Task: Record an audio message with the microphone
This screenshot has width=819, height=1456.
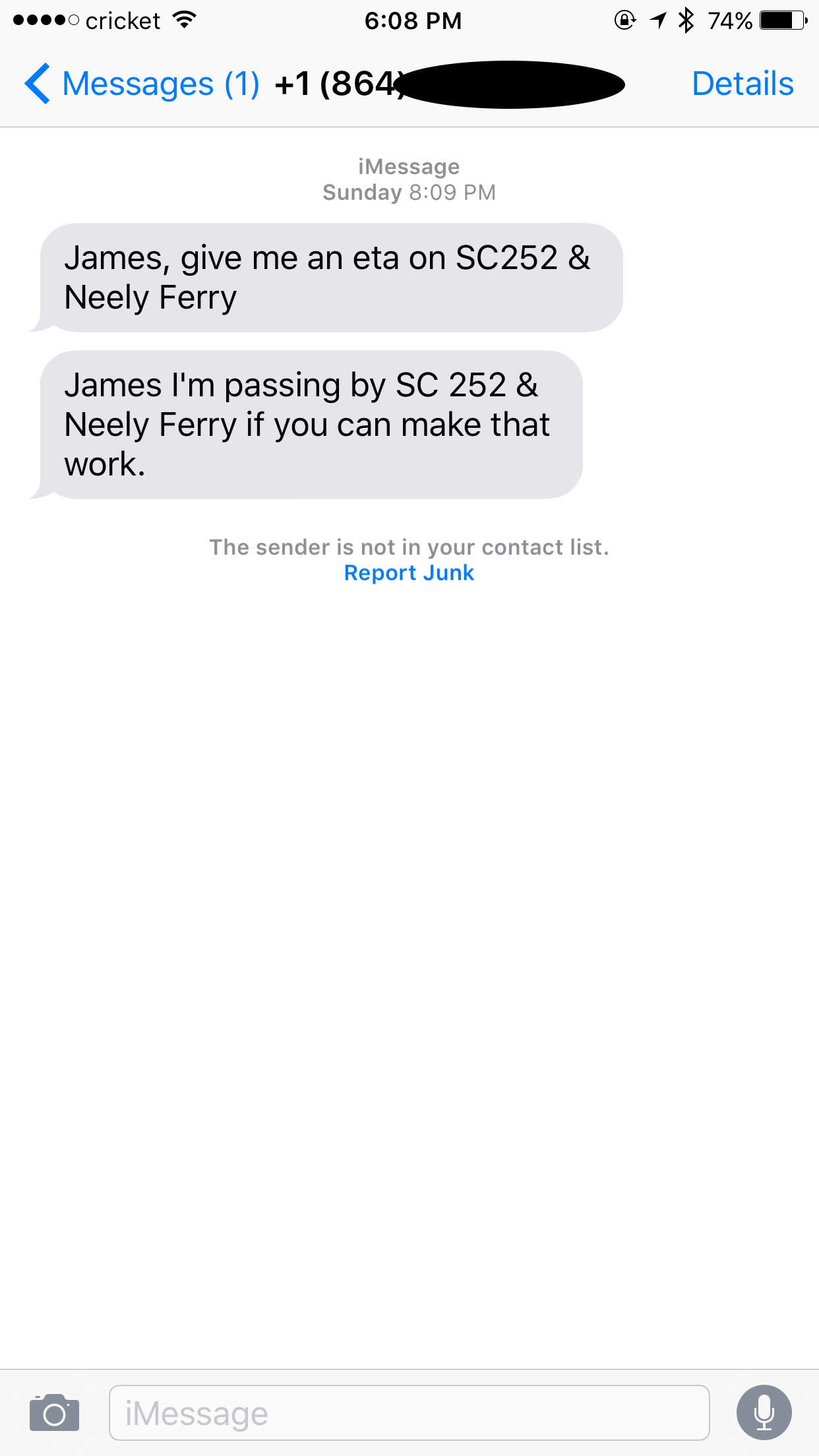Action: pos(764,1412)
